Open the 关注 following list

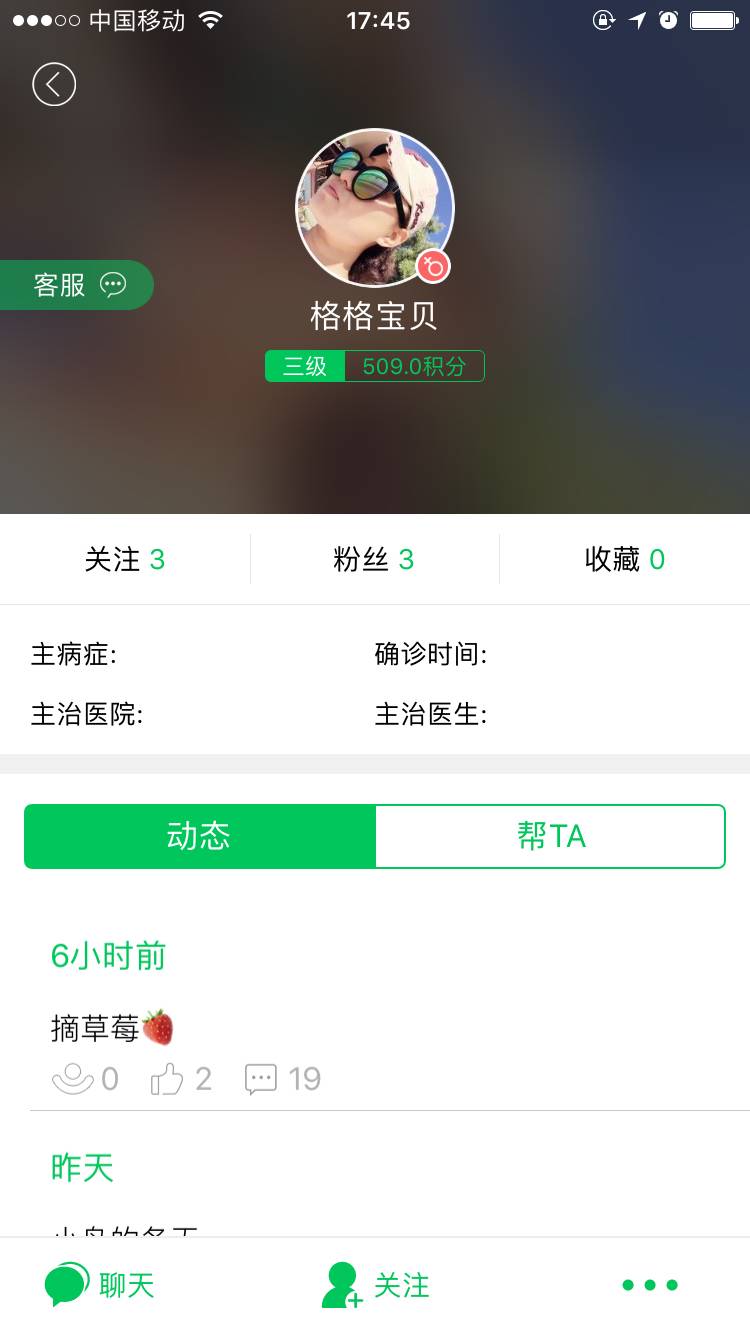[125, 560]
